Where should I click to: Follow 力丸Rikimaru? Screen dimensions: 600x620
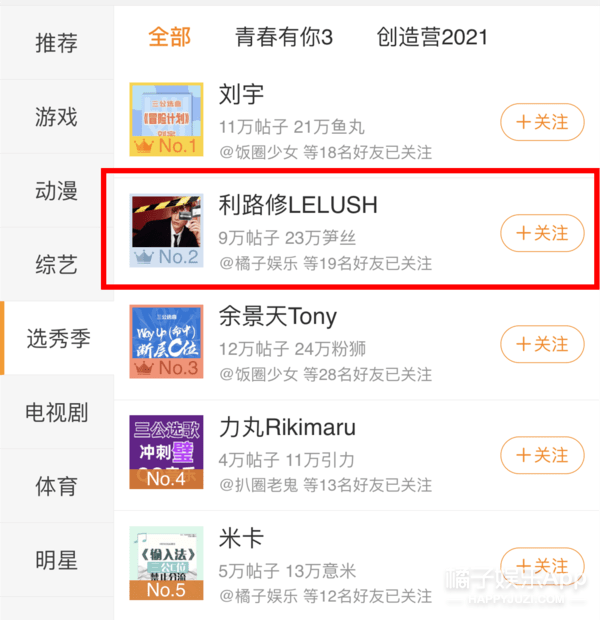[542, 455]
